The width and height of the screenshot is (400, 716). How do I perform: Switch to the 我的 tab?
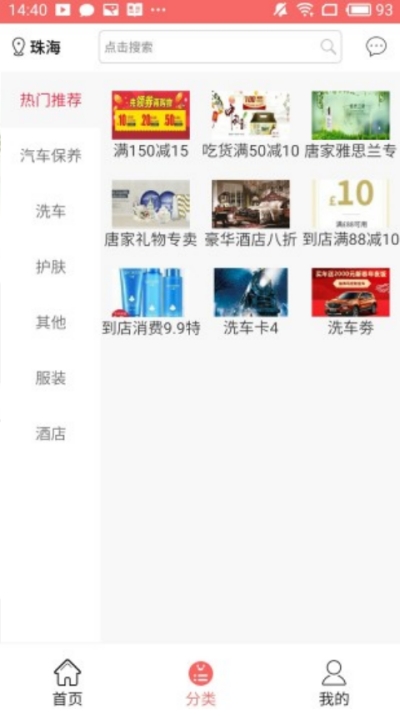pyautogui.click(x=334, y=682)
